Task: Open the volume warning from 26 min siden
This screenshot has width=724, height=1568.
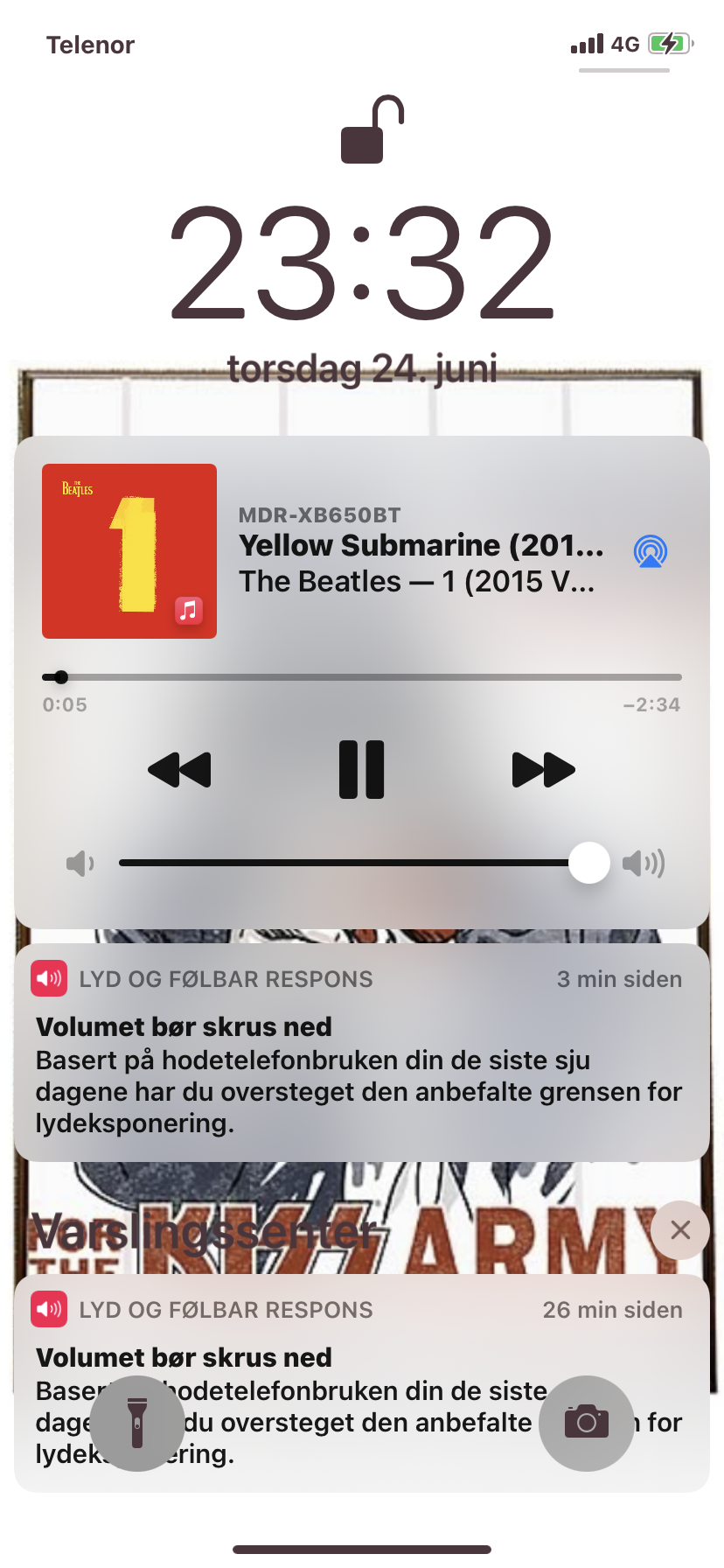Action: (362, 1383)
